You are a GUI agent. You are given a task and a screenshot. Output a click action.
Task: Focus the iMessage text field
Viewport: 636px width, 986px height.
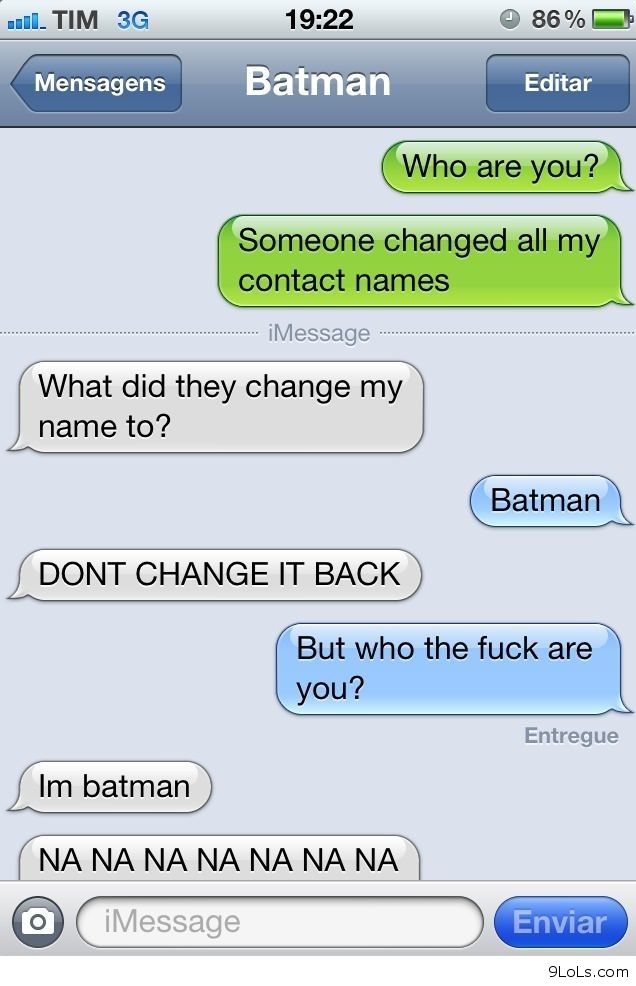[278, 921]
